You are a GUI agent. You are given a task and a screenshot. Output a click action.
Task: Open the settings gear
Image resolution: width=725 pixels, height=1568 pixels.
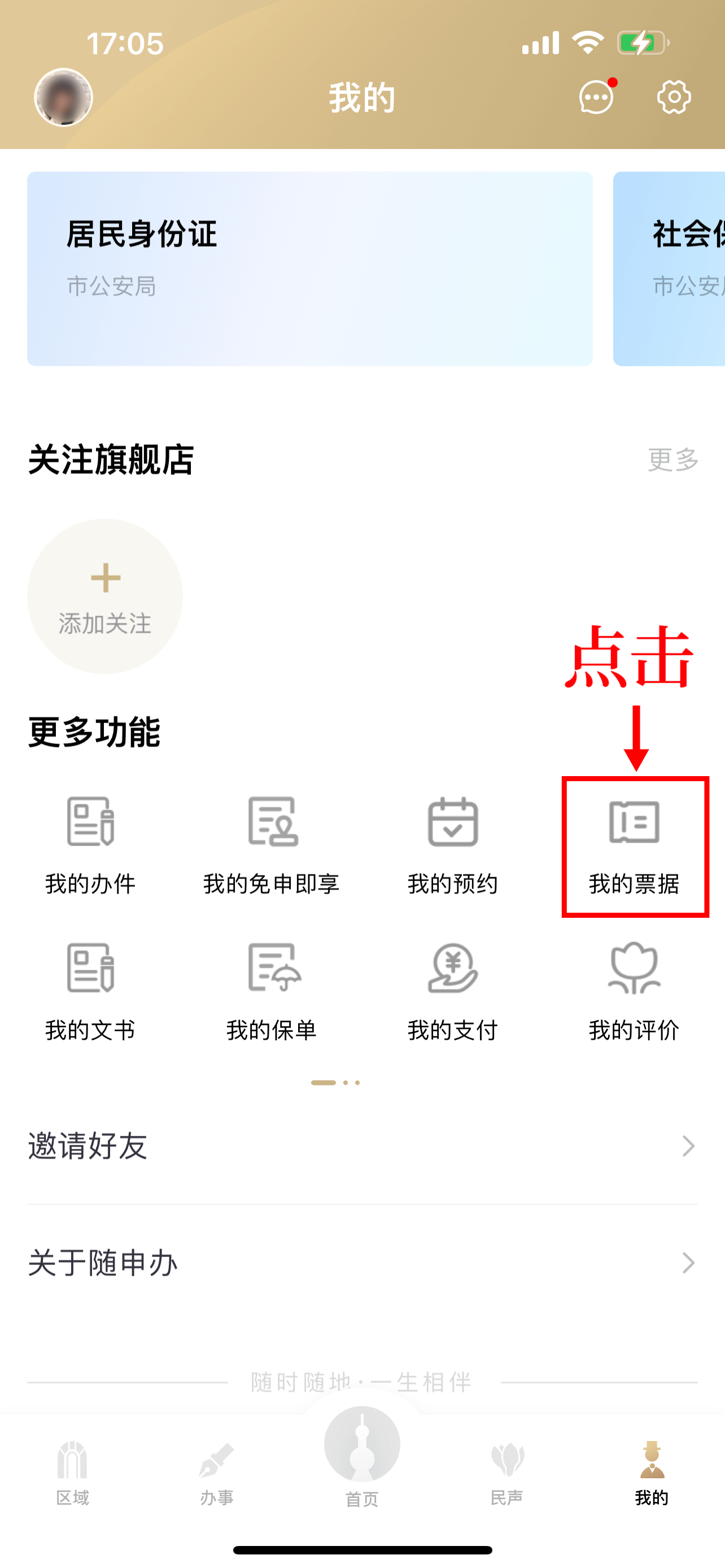point(674,98)
